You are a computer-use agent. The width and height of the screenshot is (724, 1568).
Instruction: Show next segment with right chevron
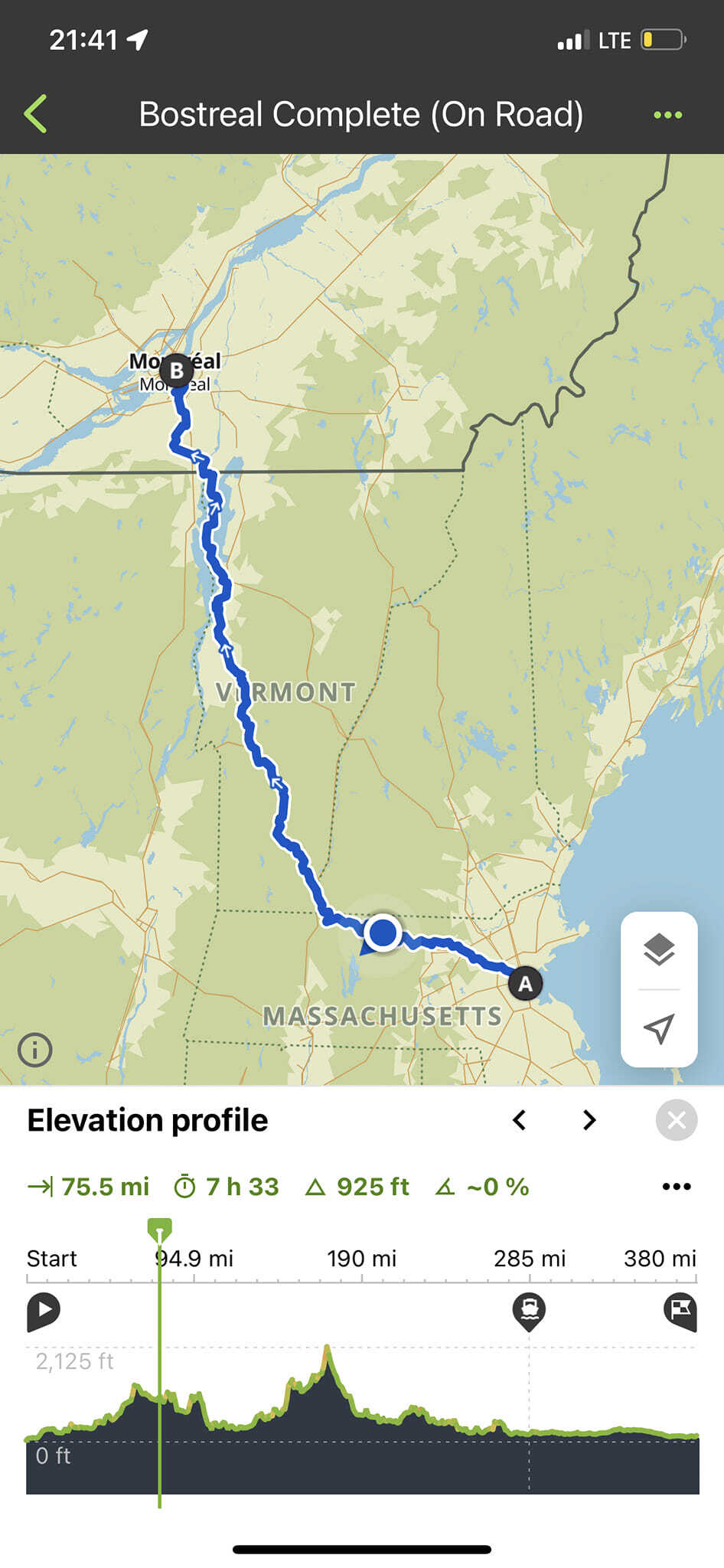(589, 1120)
